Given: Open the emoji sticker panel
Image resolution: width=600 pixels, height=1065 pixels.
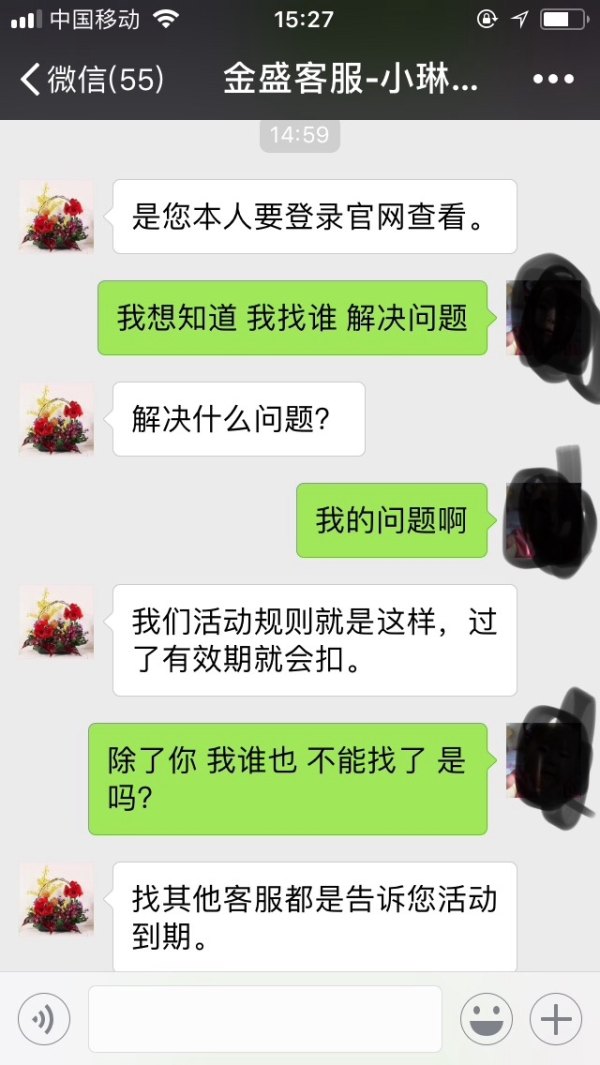Looking at the screenshot, I should [486, 1019].
